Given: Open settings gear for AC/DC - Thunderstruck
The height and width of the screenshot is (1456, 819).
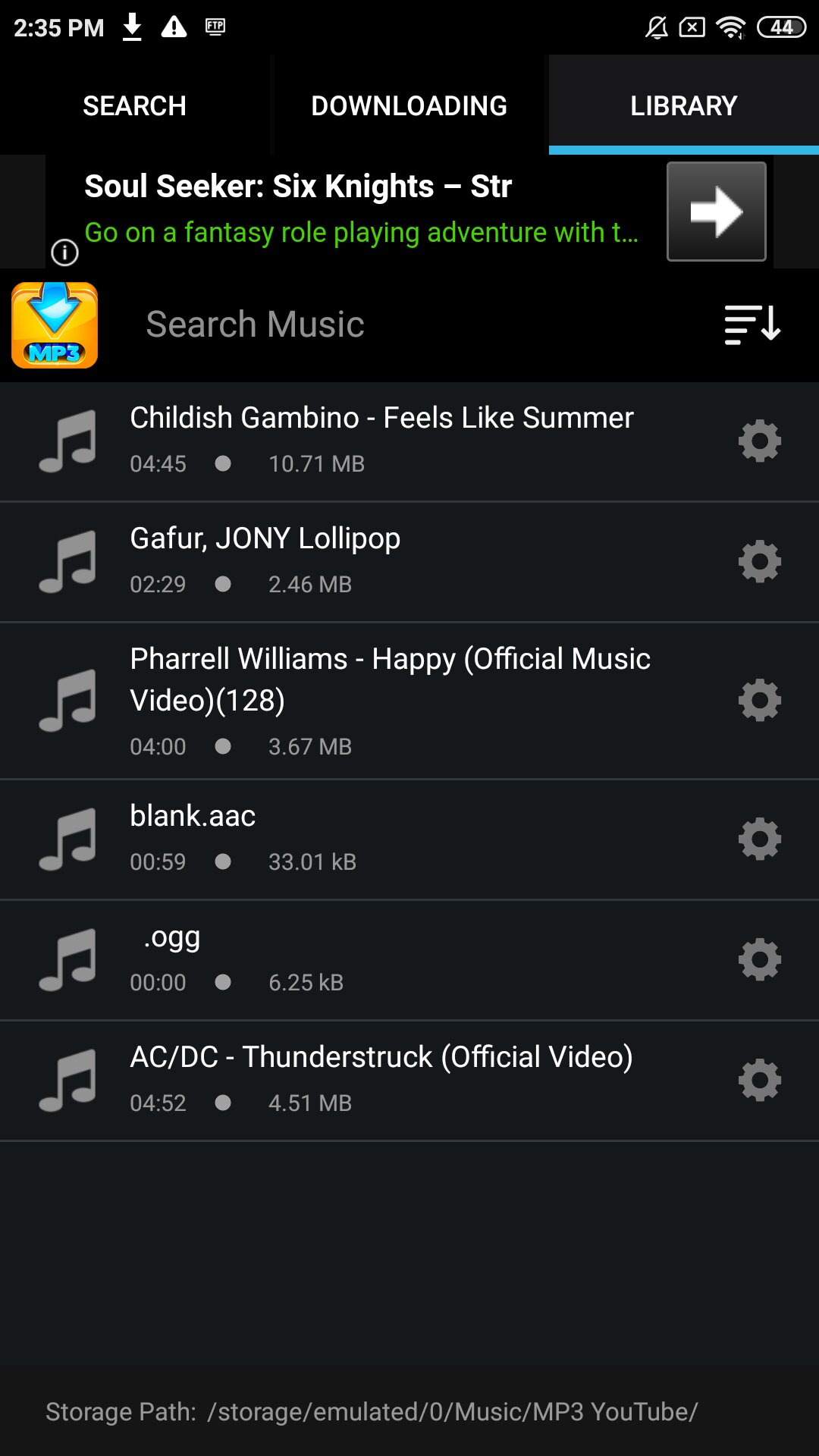Looking at the screenshot, I should (760, 1081).
